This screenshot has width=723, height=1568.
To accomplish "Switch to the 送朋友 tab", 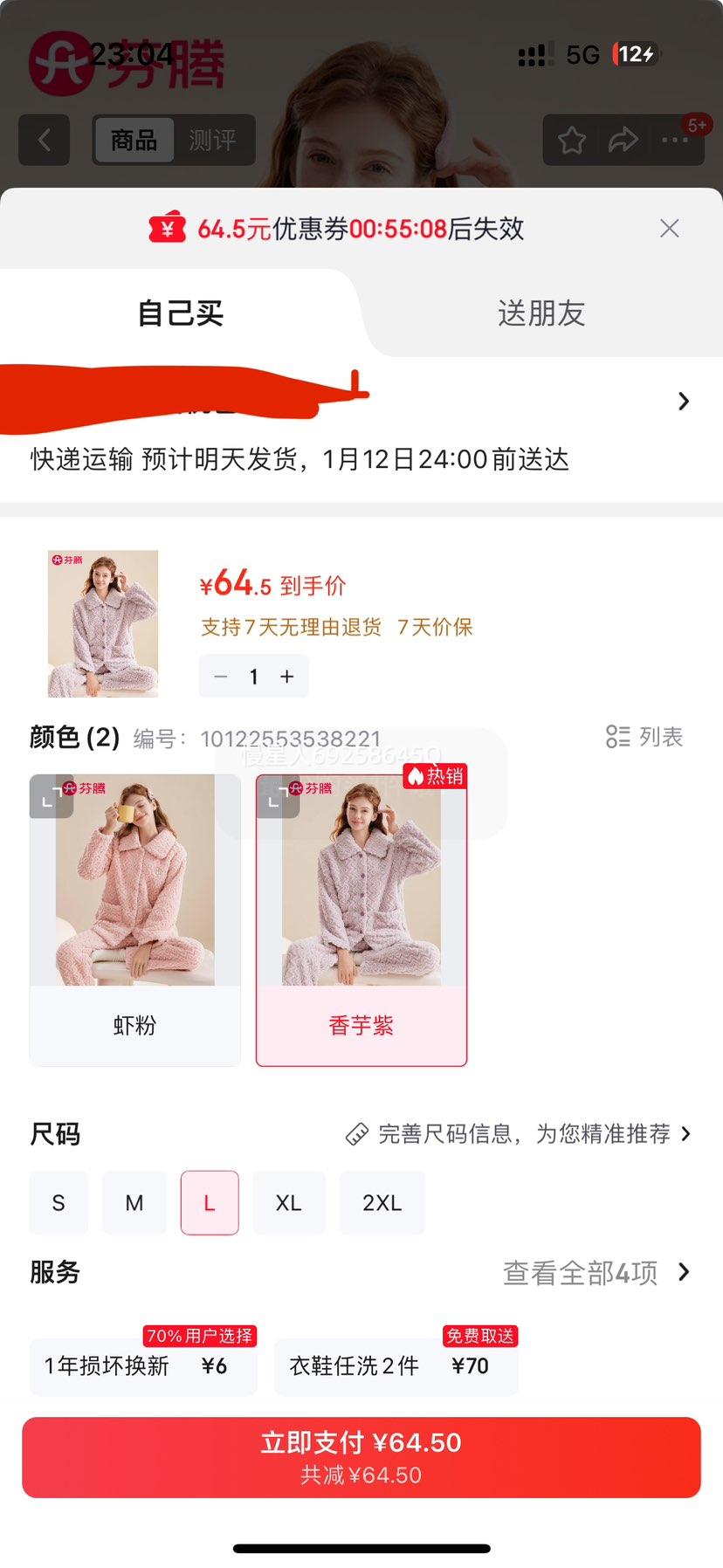I will [541, 313].
